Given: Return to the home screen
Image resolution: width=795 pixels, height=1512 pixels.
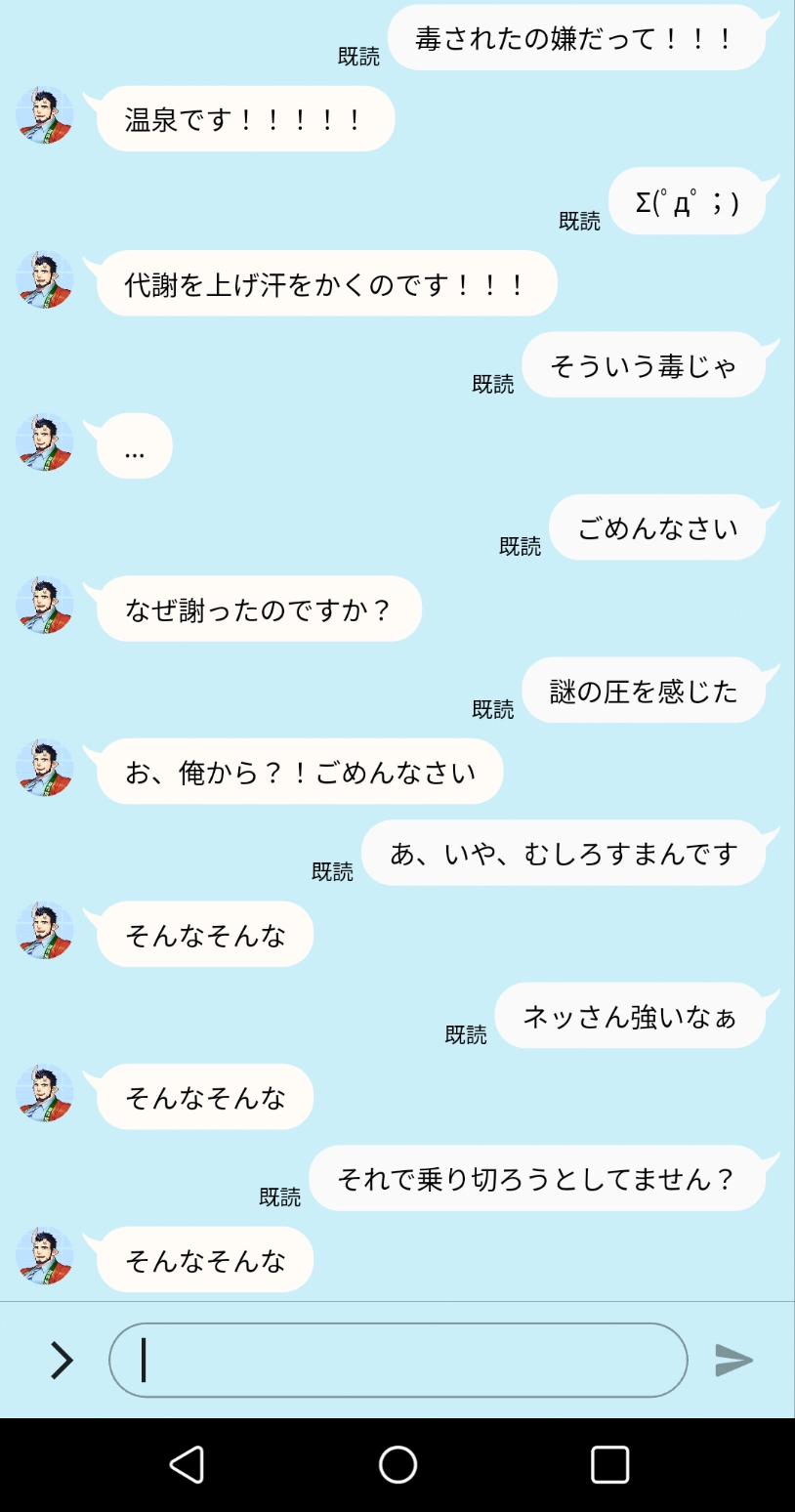Looking at the screenshot, I should [x=397, y=1464].
